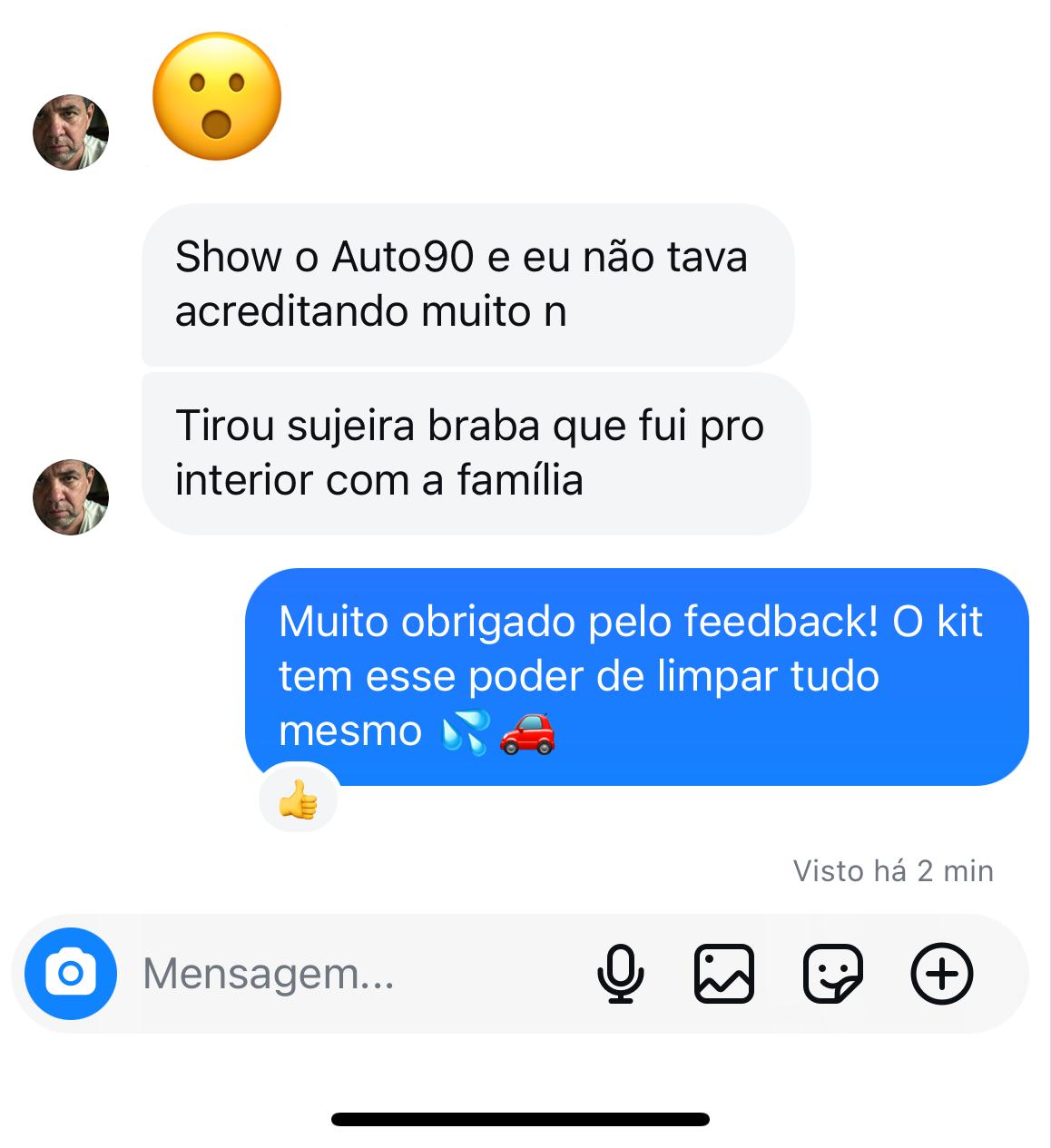
Task: Open the camera from the message bar
Action: tap(71, 974)
